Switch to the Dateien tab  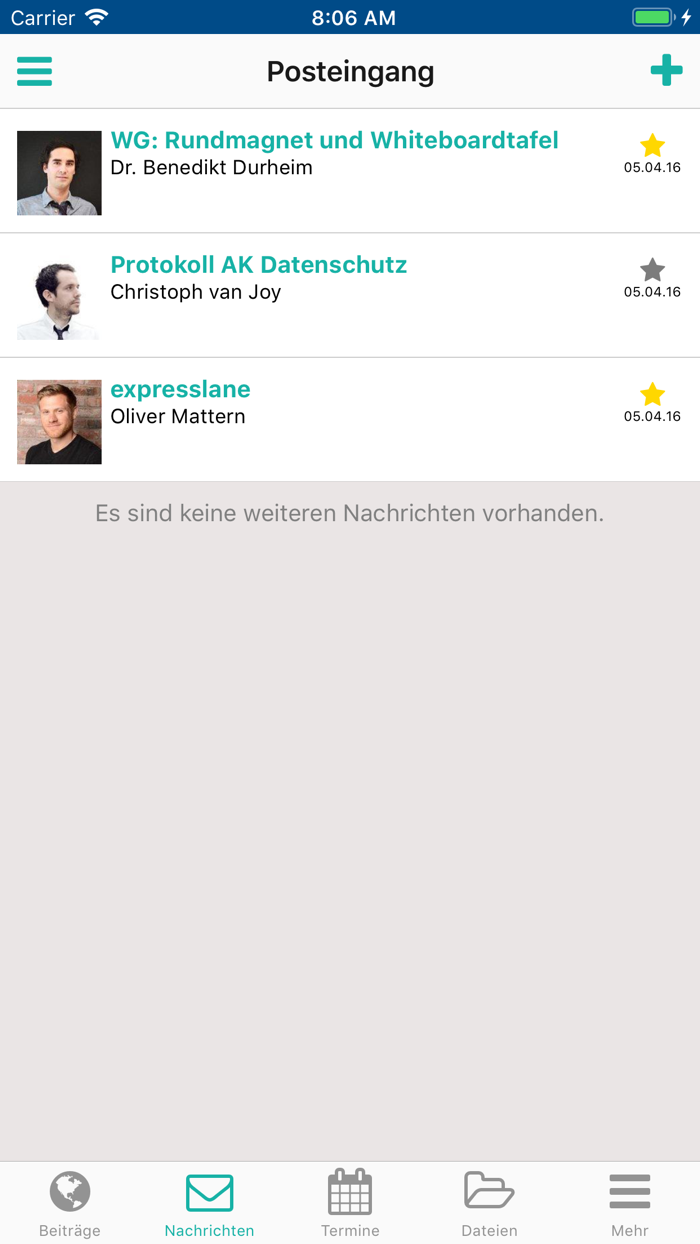(x=489, y=1204)
